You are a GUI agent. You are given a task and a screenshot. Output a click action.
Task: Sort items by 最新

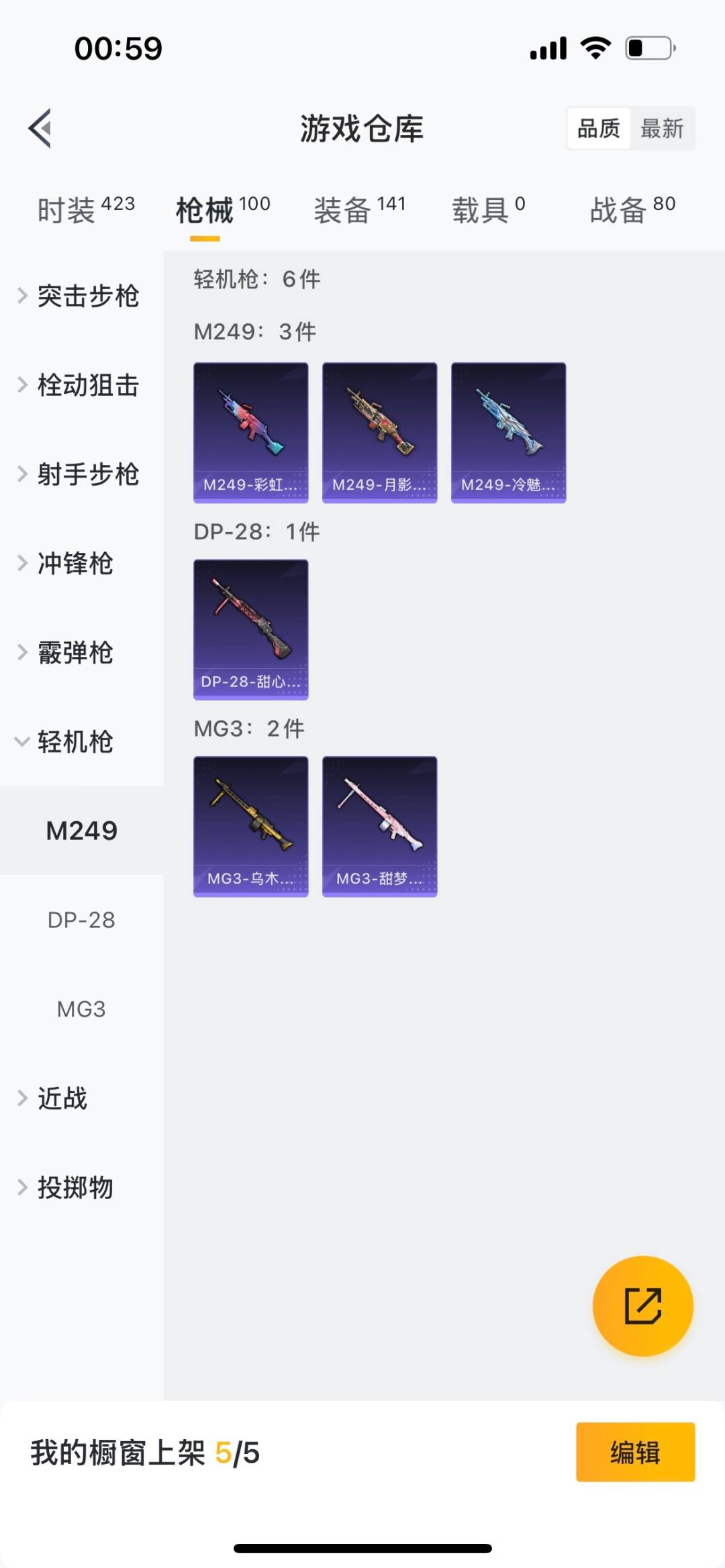(x=662, y=128)
